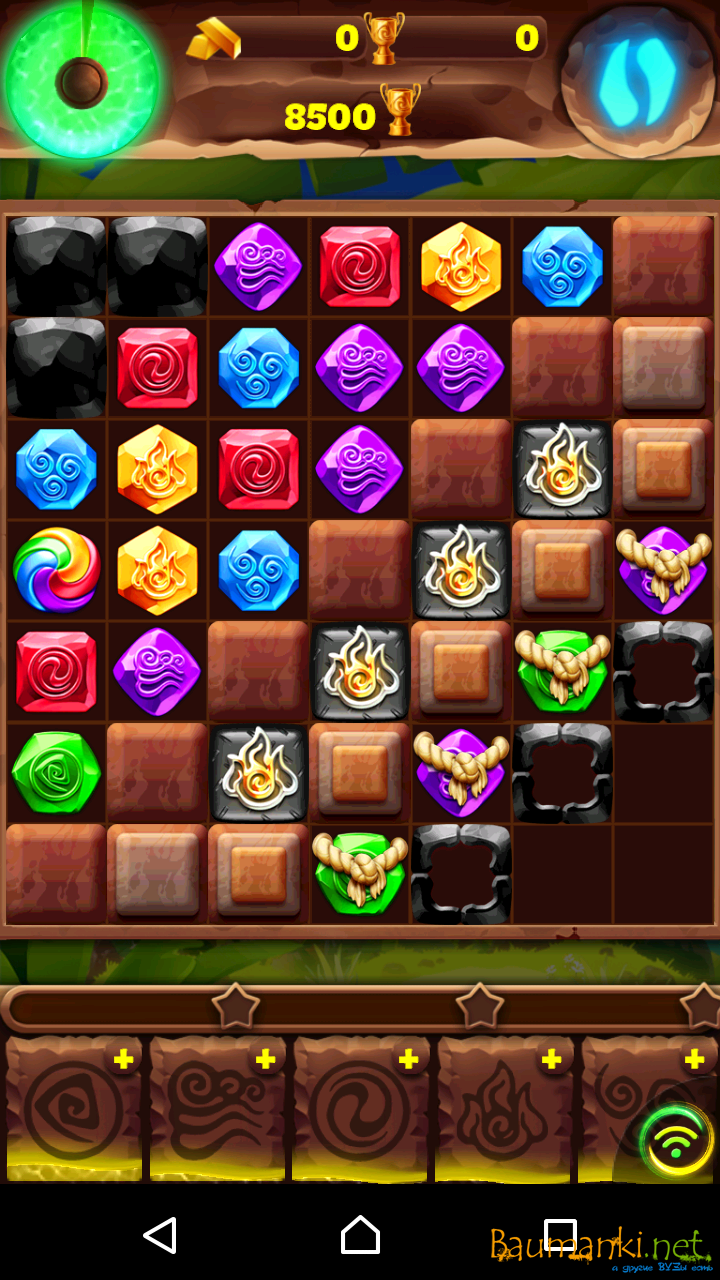Add the triangular spiral earth booster
This screenshot has height=1280, width=720.
pos(123,1060)
